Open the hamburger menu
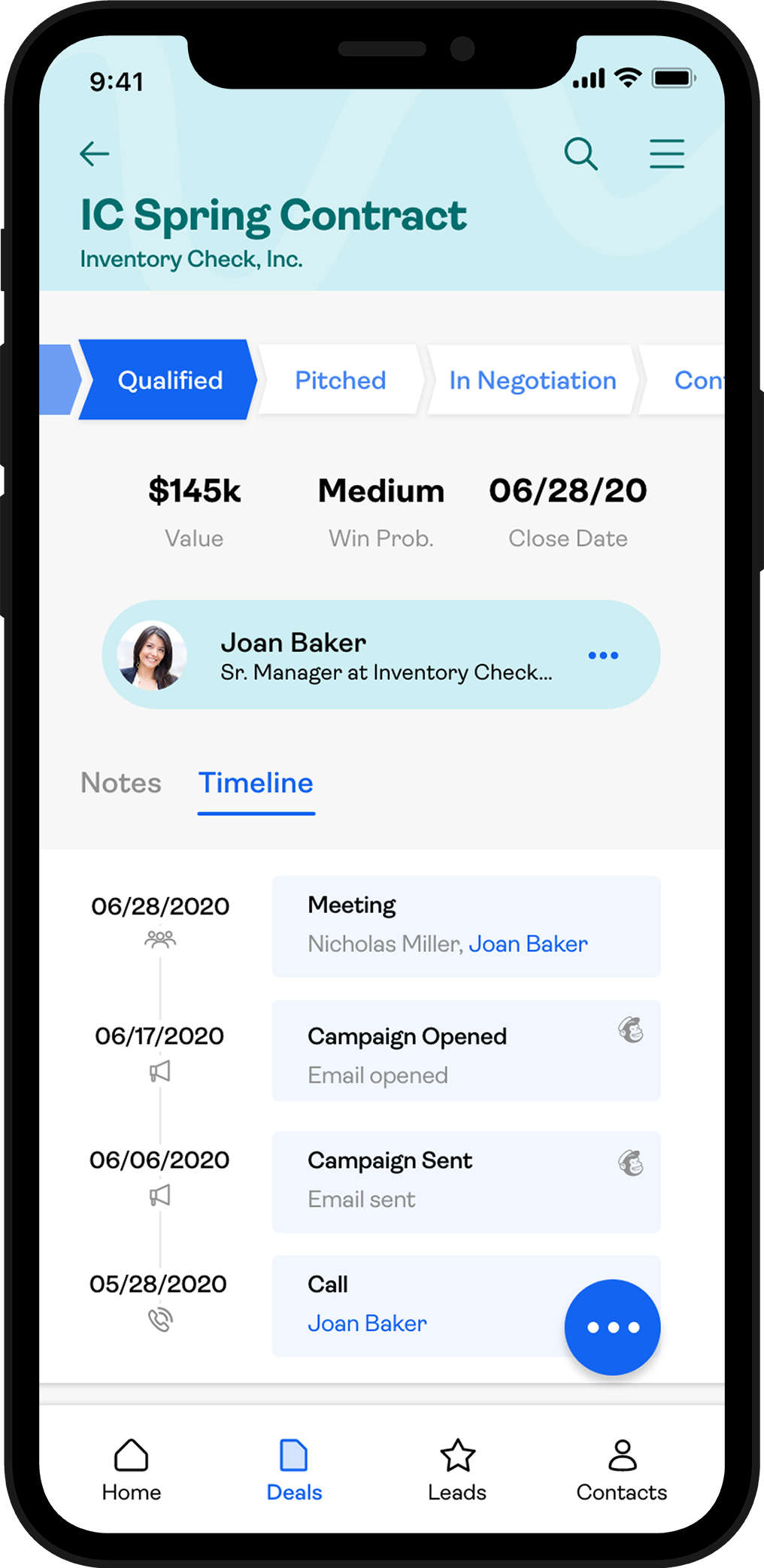 pos(667,153)
